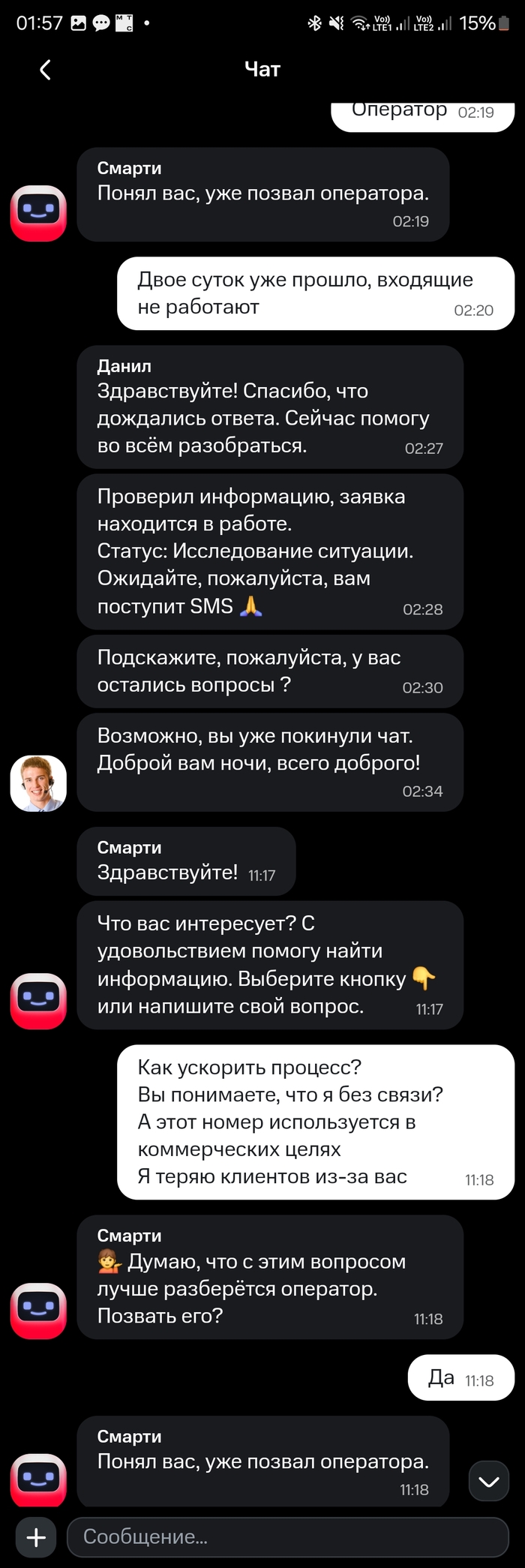Focus the Сообщение message input field

click(288, 1536)
